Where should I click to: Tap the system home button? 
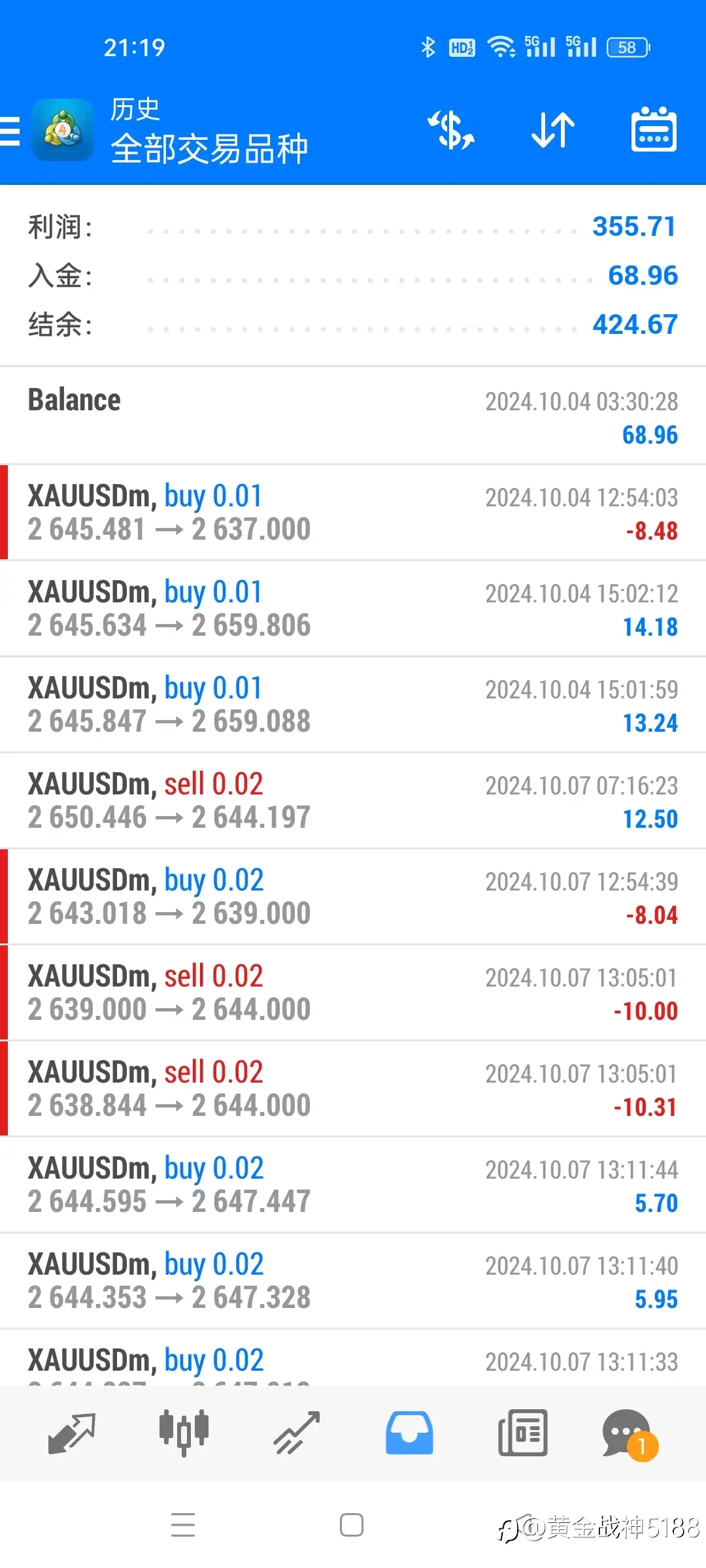click(352, 1525)
